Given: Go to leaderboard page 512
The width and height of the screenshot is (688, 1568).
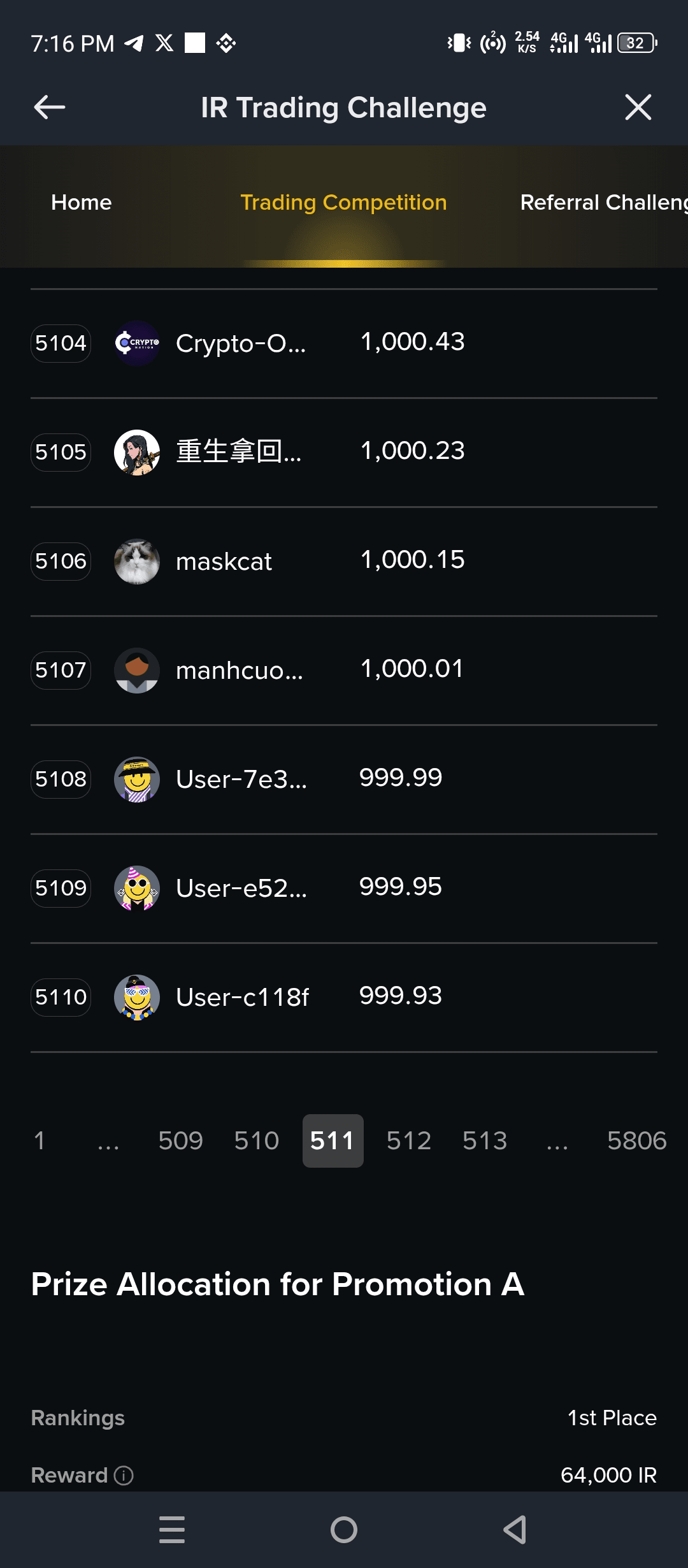Looking at the screenshot, I should (x=409, y=1141).
